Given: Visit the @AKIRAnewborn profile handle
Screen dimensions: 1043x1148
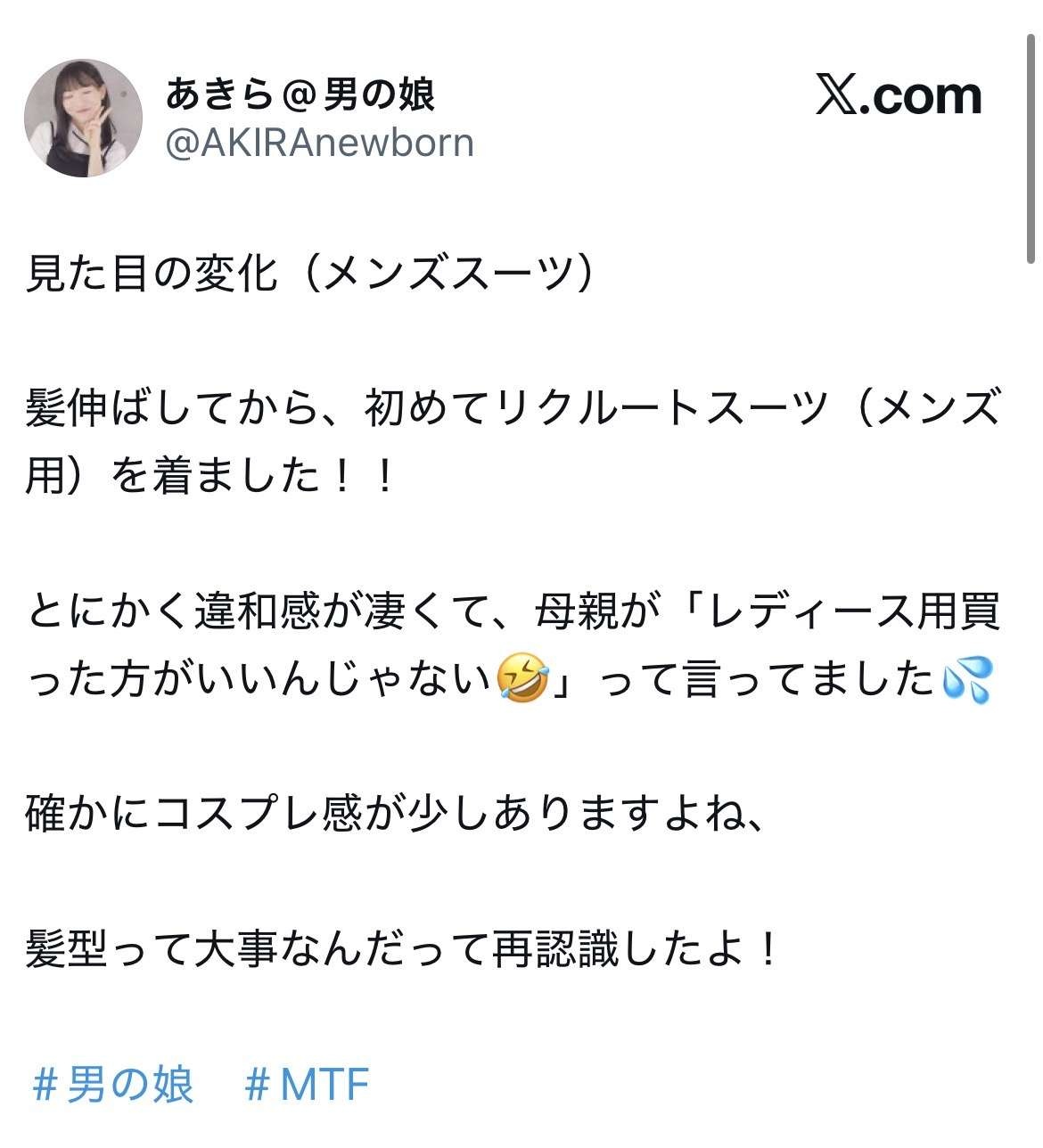Looking at the screenshot, I should pos(319,144).
